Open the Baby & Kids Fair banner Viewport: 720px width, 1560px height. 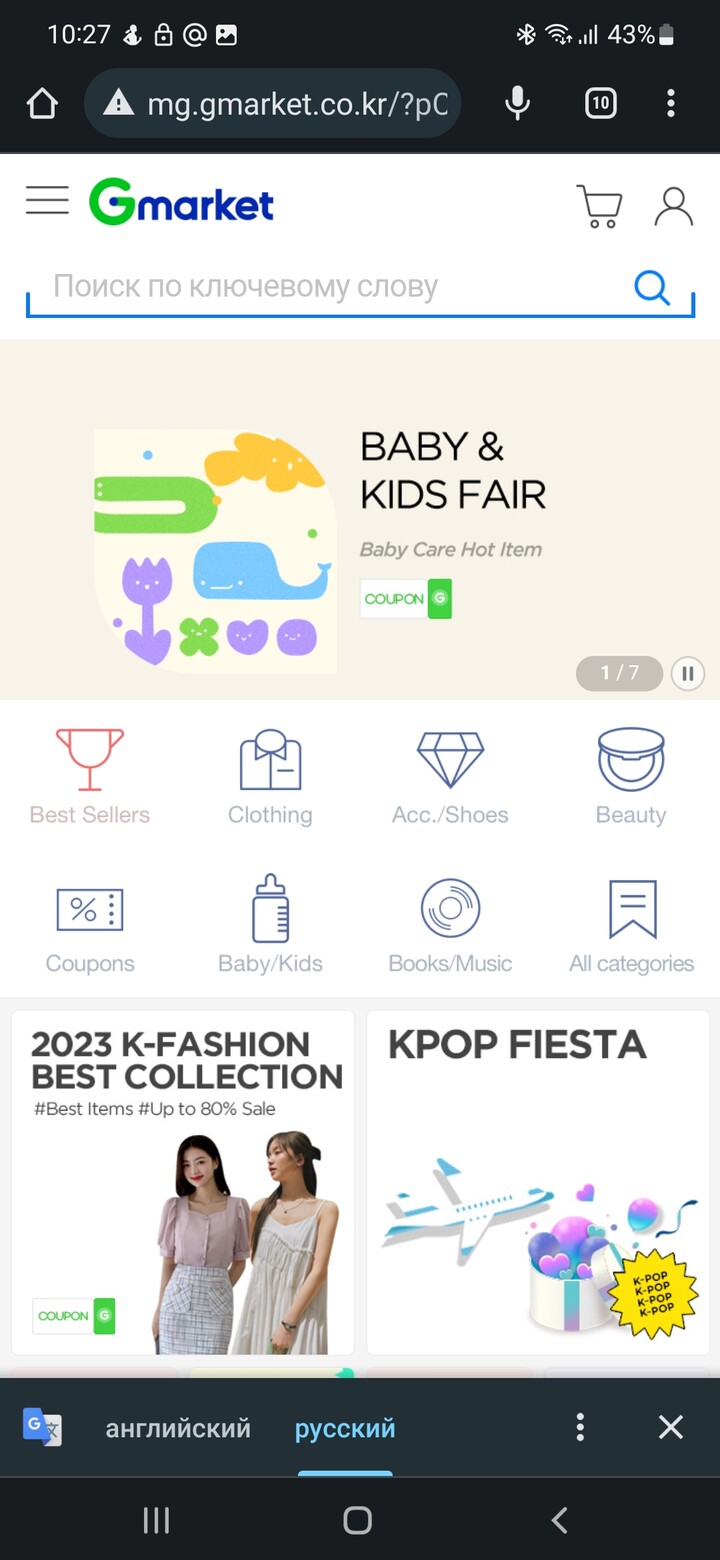[360, 520]
